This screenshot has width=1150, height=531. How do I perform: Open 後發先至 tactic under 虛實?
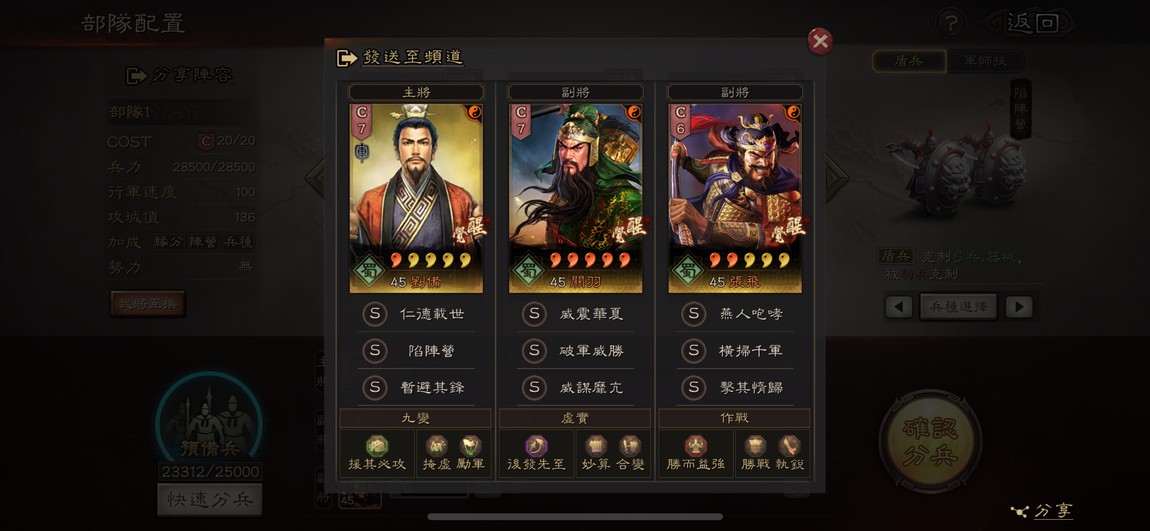[537, 452]
